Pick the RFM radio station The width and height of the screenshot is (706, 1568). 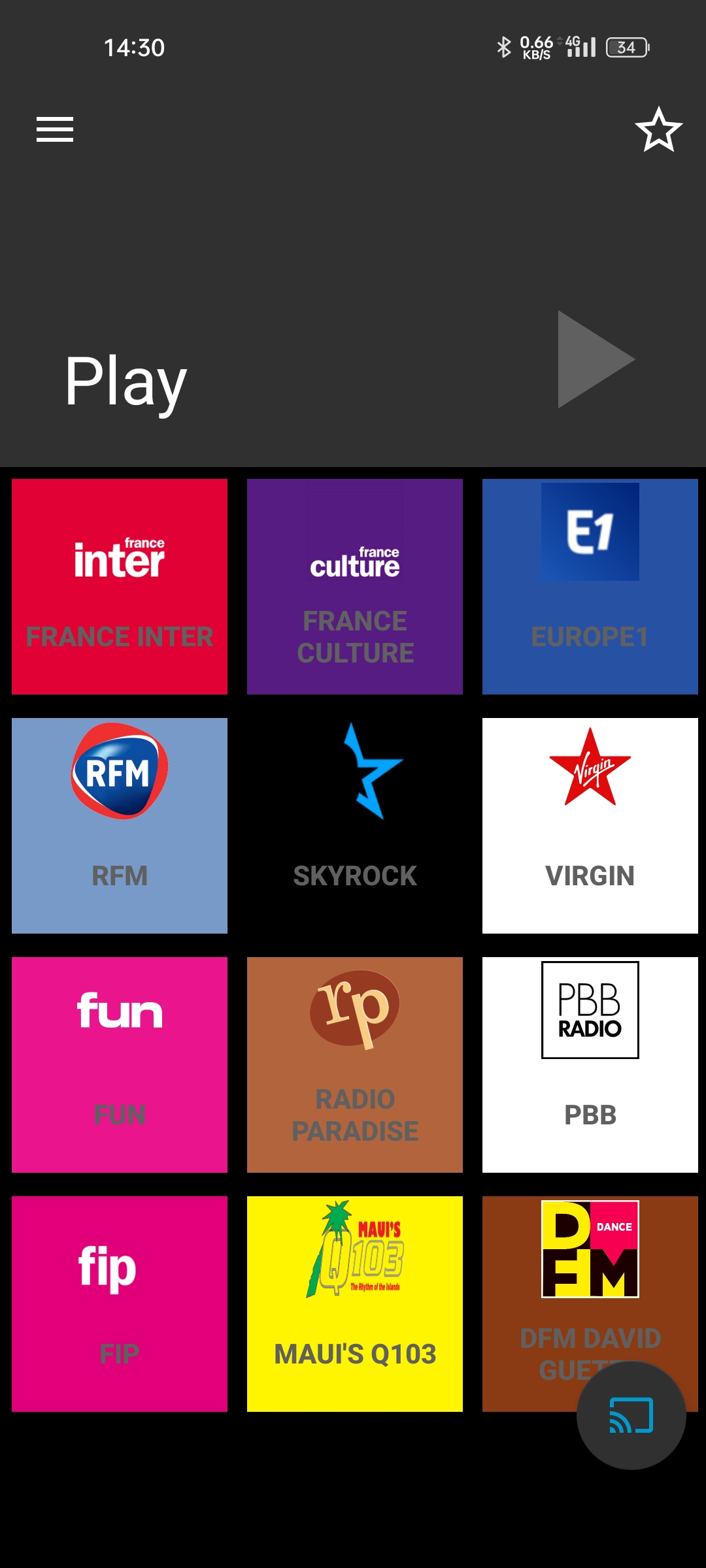tap(120, 825)
